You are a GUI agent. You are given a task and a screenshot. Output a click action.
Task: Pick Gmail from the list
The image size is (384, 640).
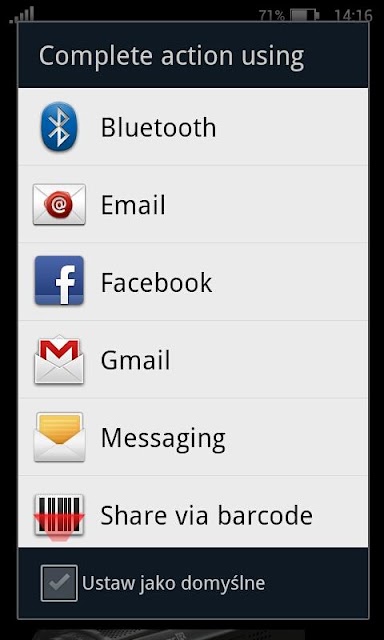(193, 360)
